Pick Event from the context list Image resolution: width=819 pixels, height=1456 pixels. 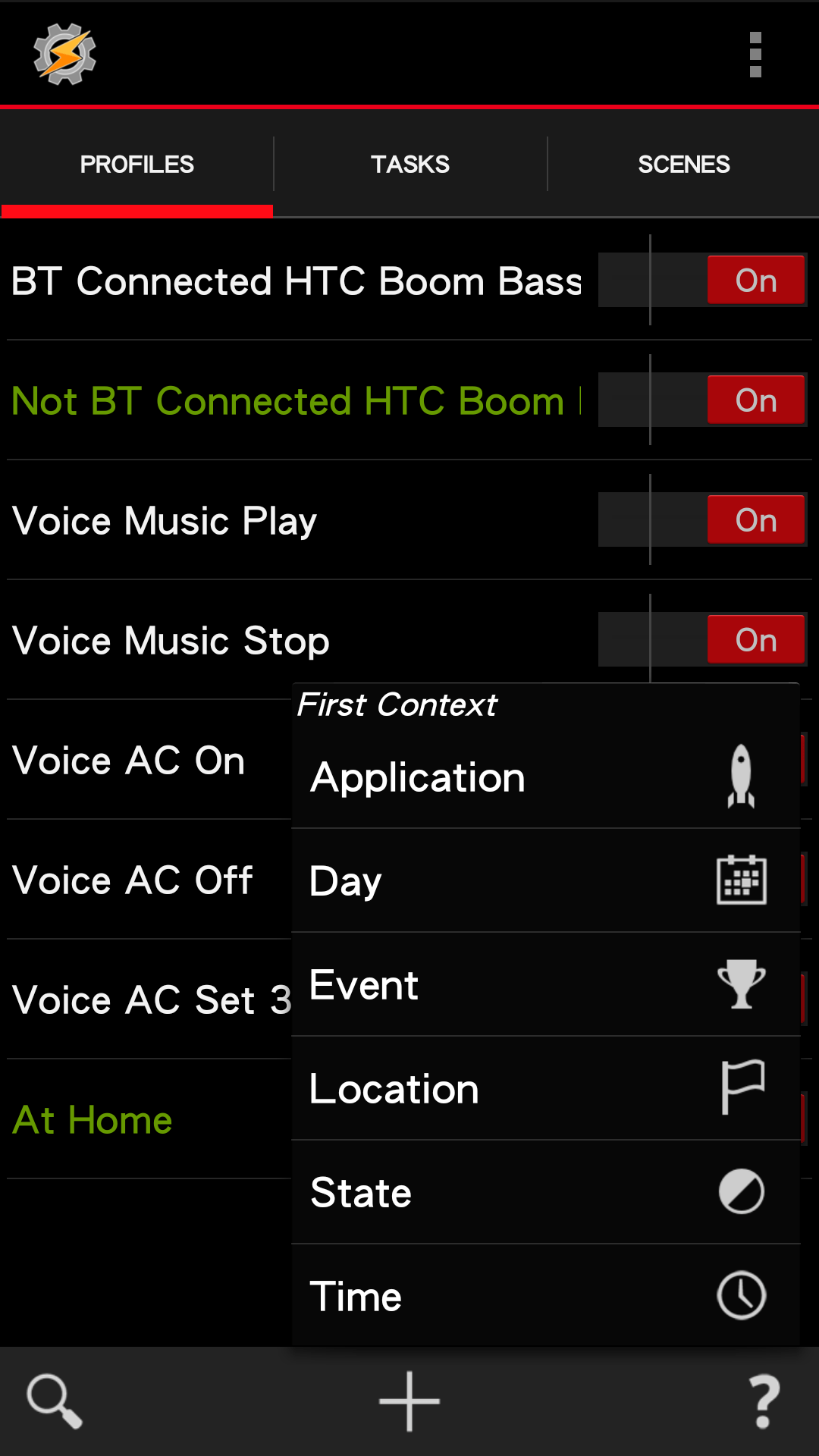pyautogui.click(x=546, y=985)
